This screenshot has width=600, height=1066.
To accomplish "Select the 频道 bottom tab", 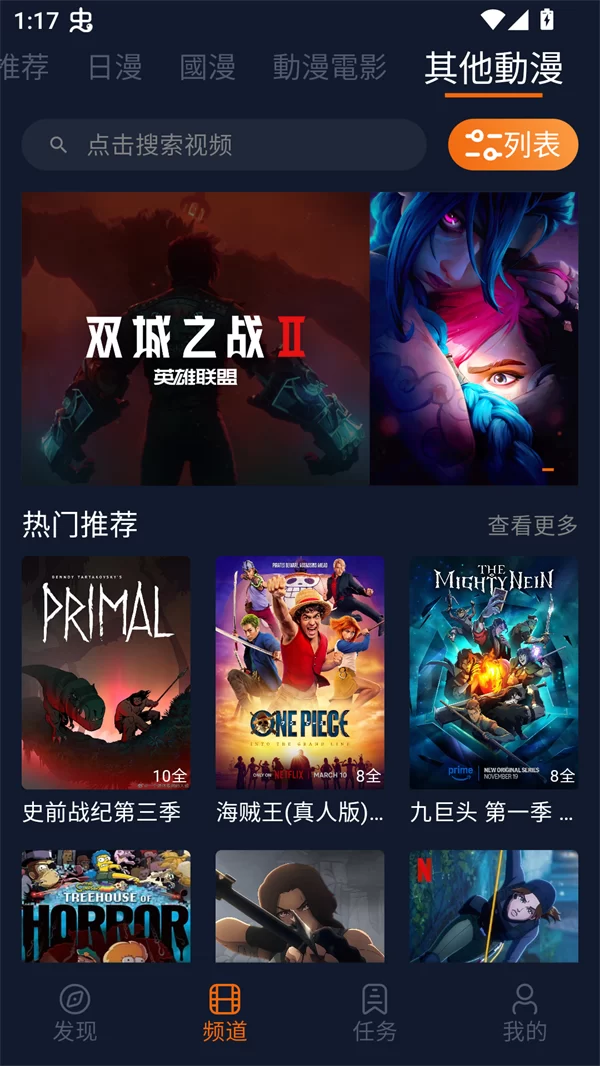I will (x=225, y=1012).
